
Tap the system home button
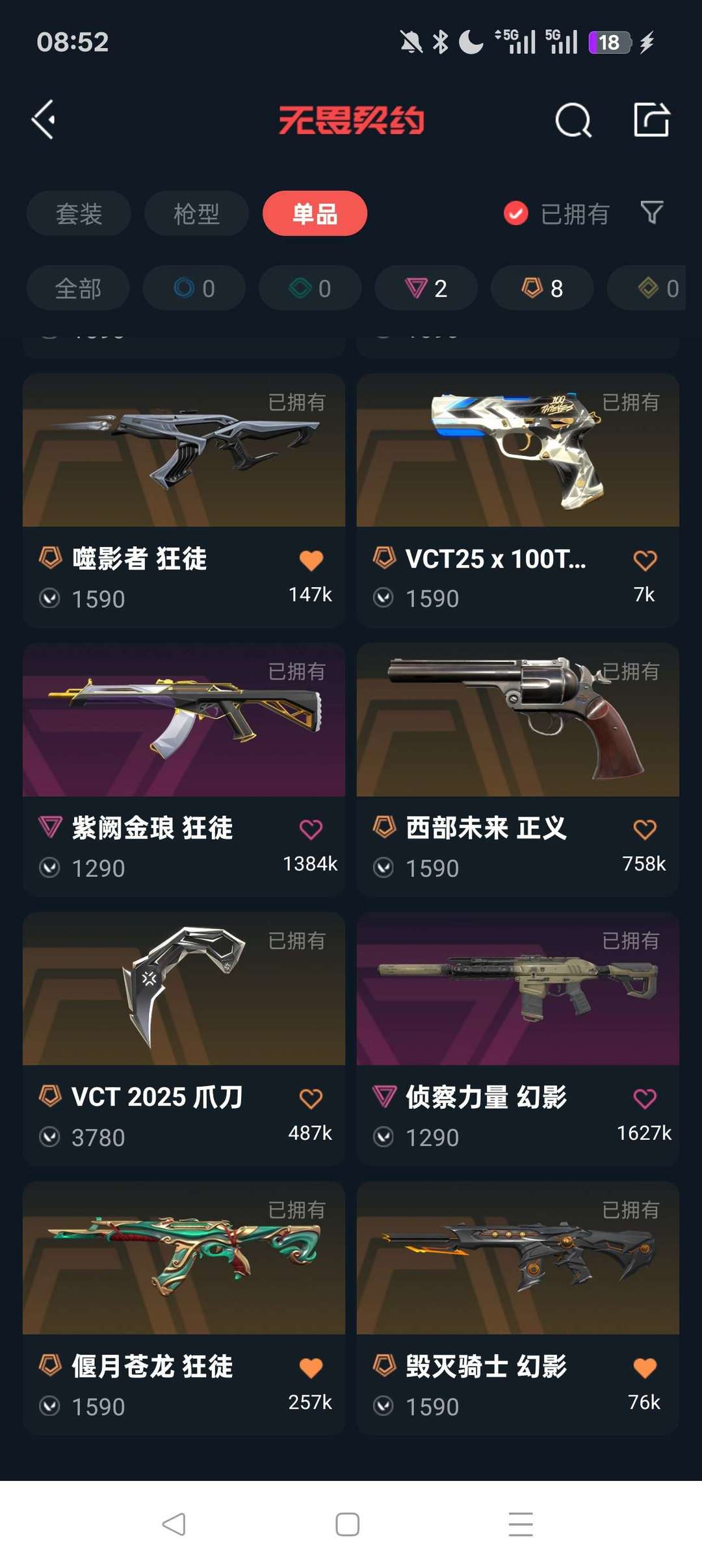[x=348, y=1524]
